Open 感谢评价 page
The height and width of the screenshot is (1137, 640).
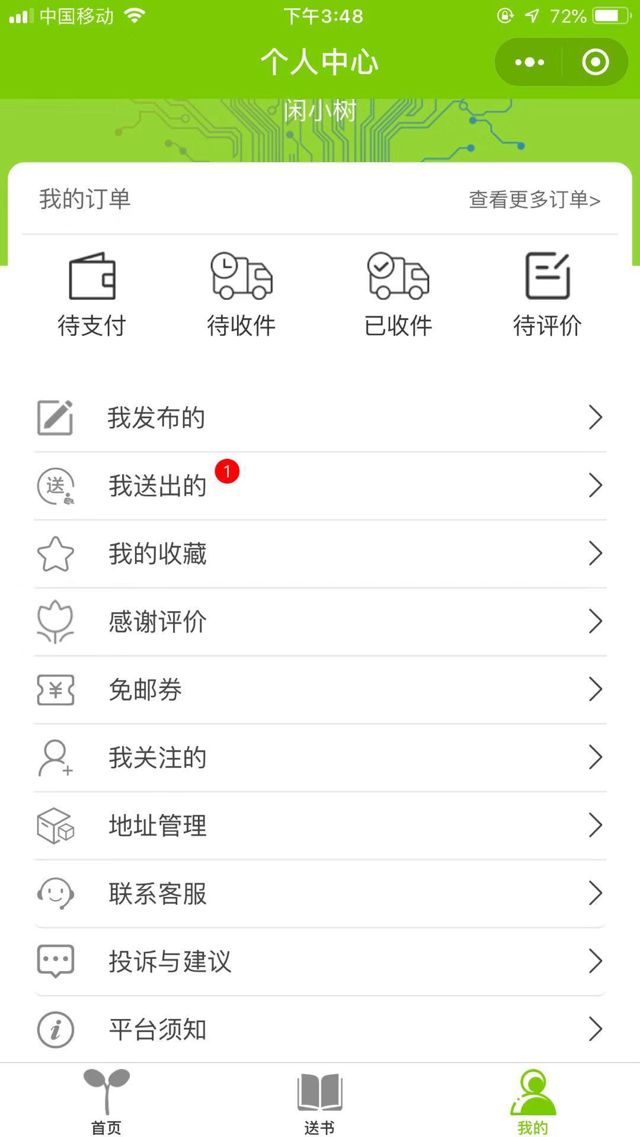(320, 622)
